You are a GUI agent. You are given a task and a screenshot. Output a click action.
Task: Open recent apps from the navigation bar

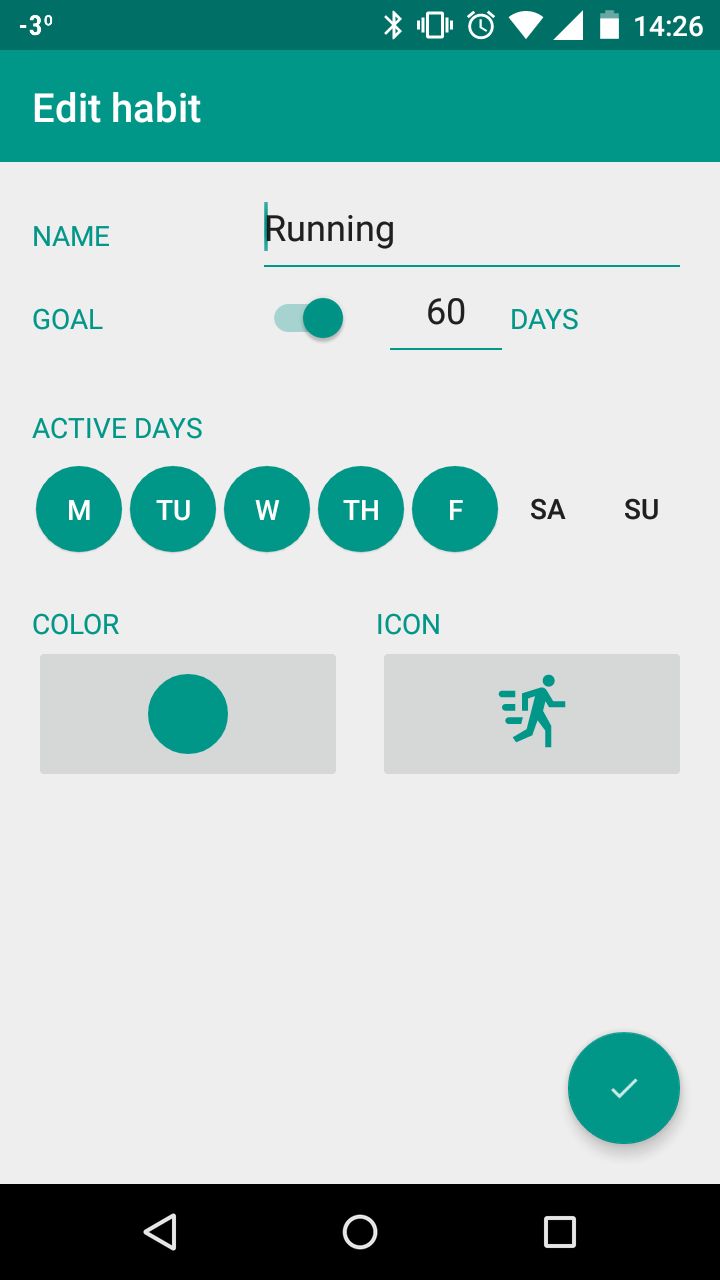pos(560,1232)
